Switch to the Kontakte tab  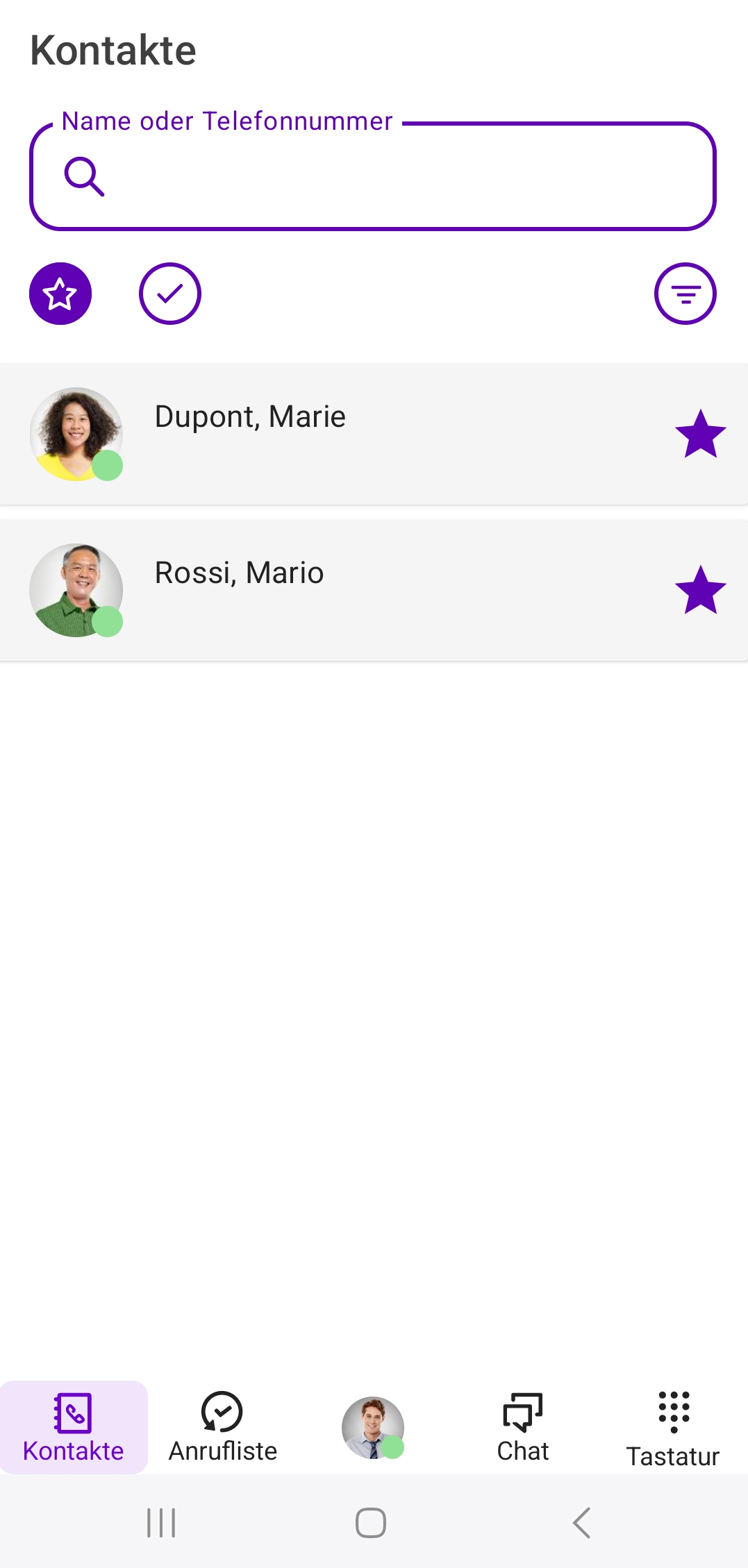tap(74, 1427)
